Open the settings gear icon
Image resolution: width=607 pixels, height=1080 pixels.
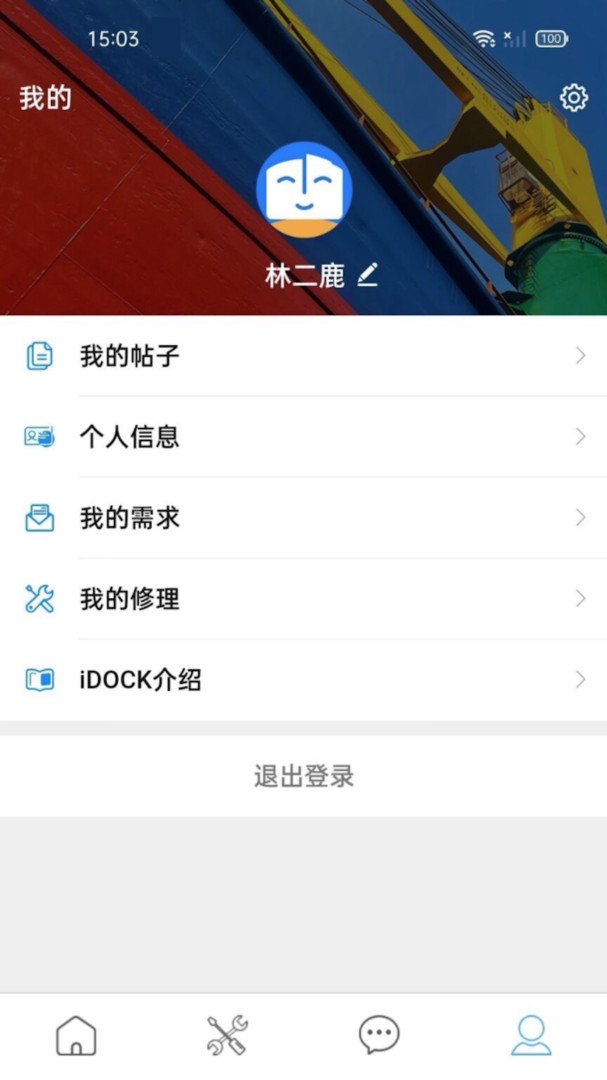pyautogui.click(x=573, y=98)
